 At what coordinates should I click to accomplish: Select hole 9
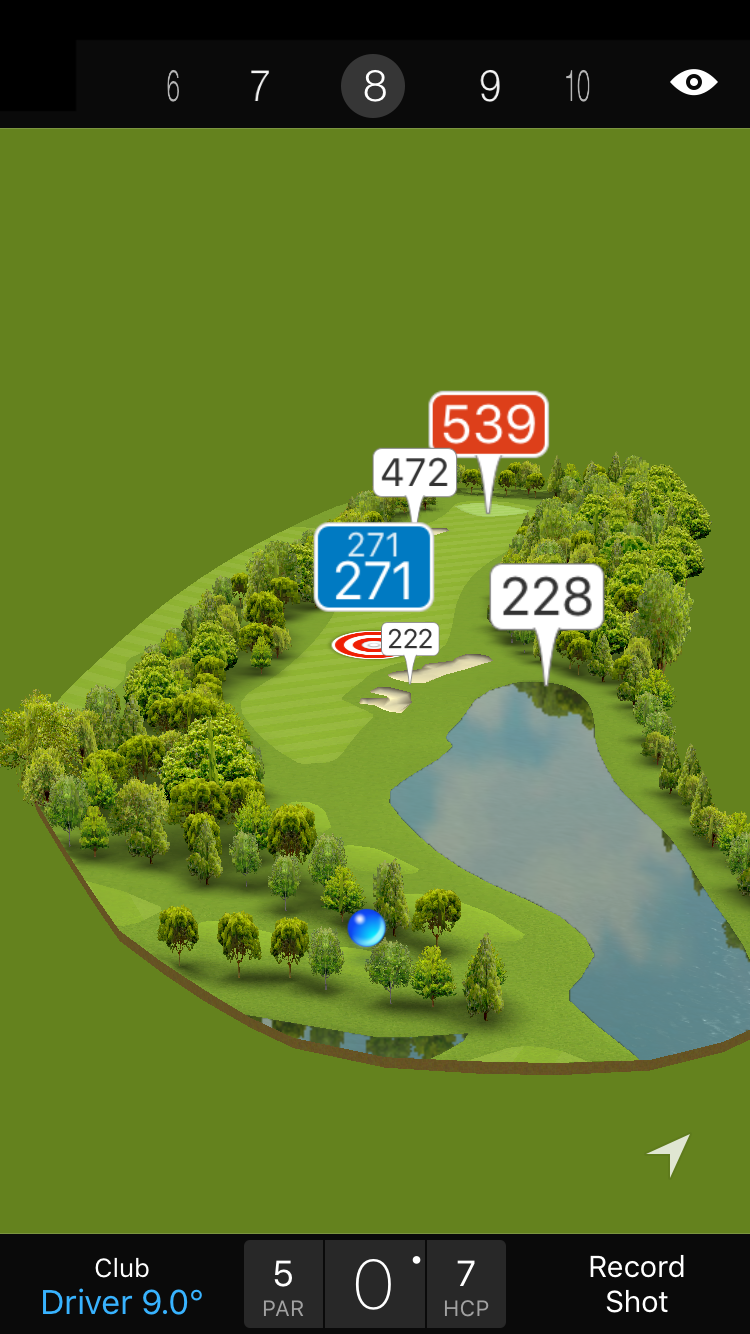coord(489,87)
